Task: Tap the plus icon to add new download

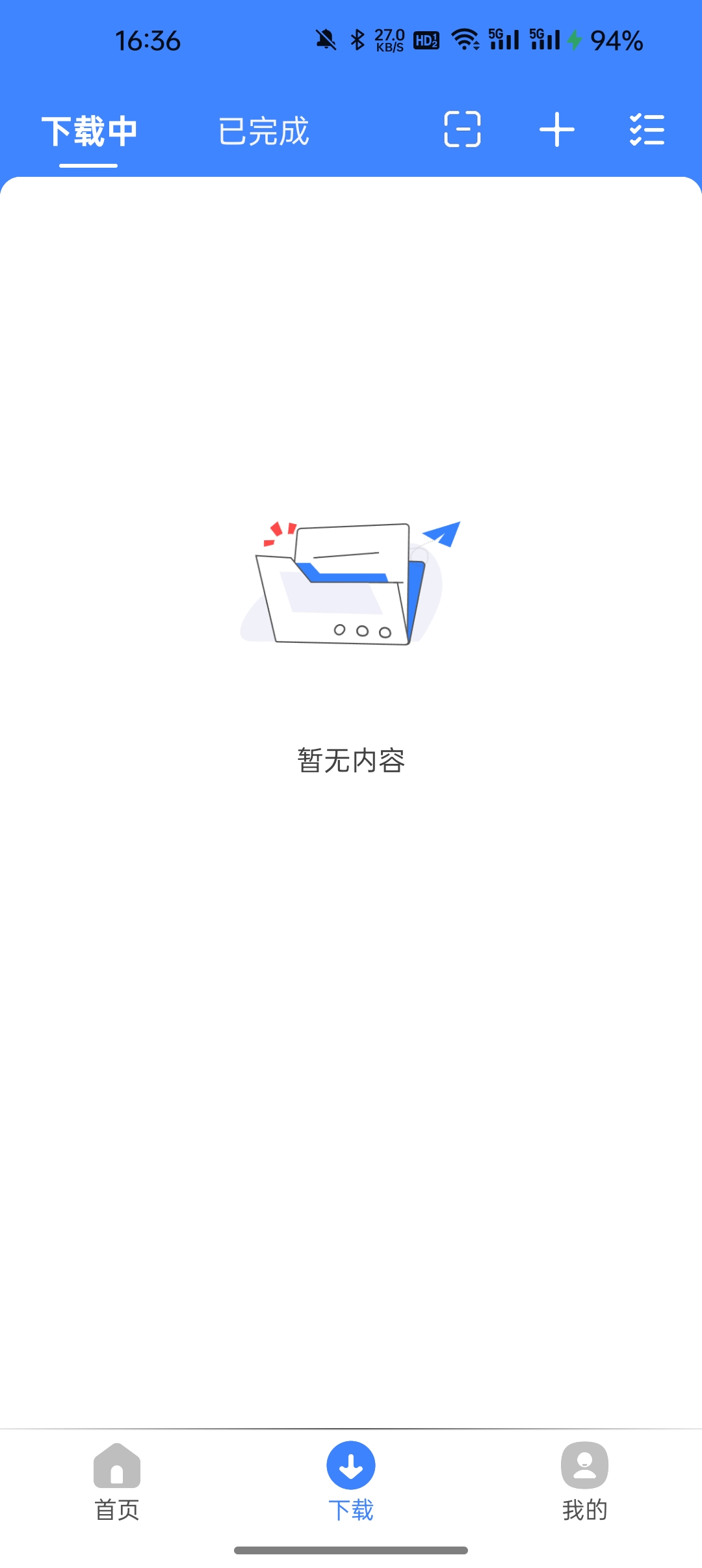Action: (x=556, y=130)
